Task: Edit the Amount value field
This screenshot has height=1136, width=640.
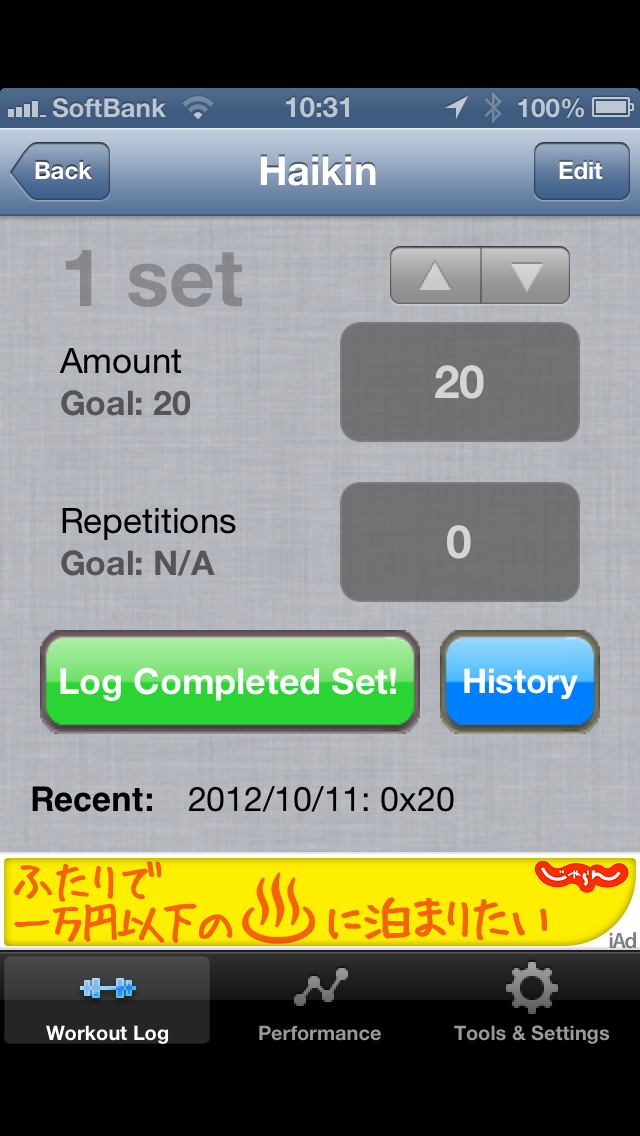Action: (459, 382)
